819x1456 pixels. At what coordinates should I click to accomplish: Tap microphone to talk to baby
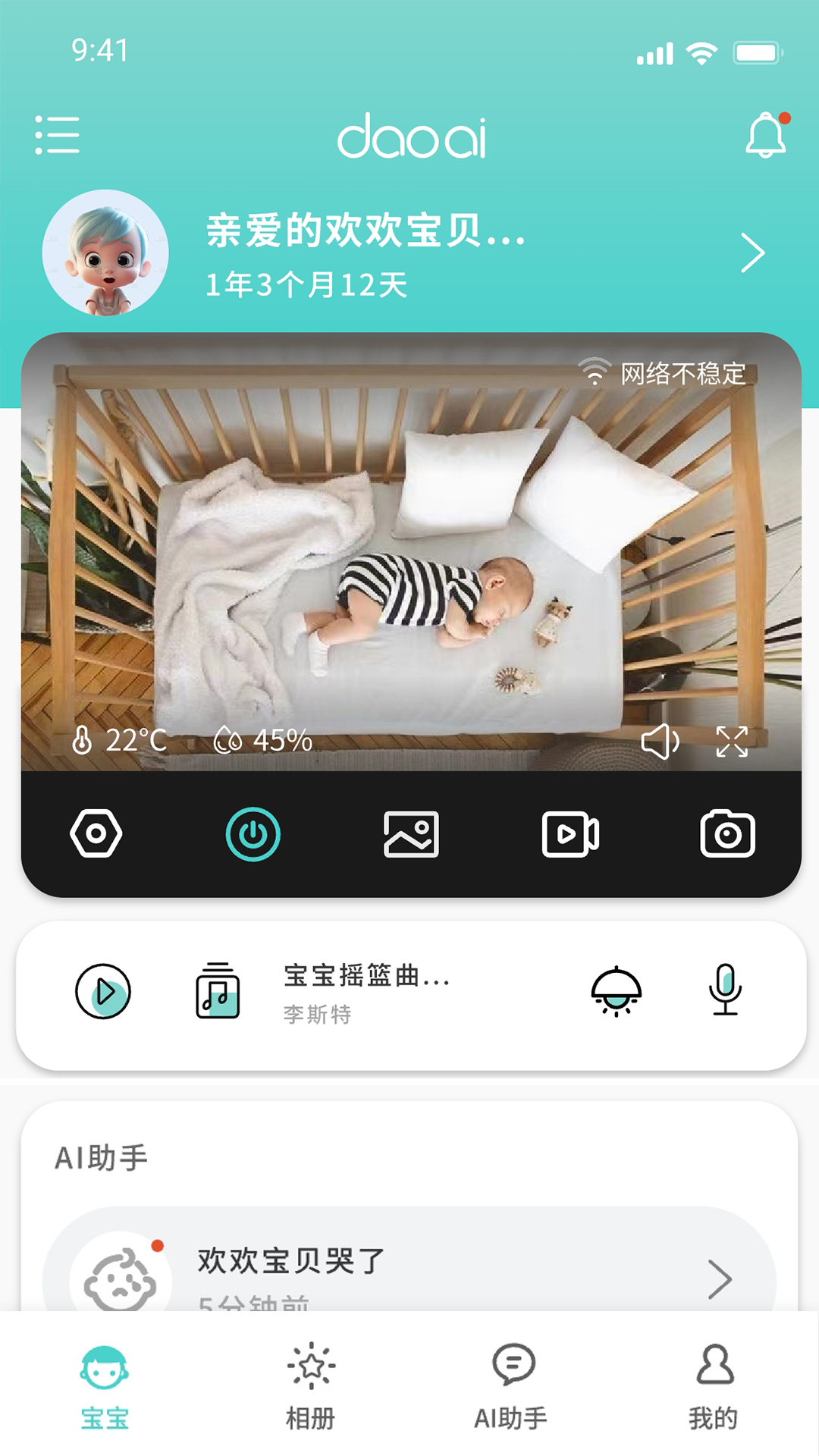(x=725, y=990)
